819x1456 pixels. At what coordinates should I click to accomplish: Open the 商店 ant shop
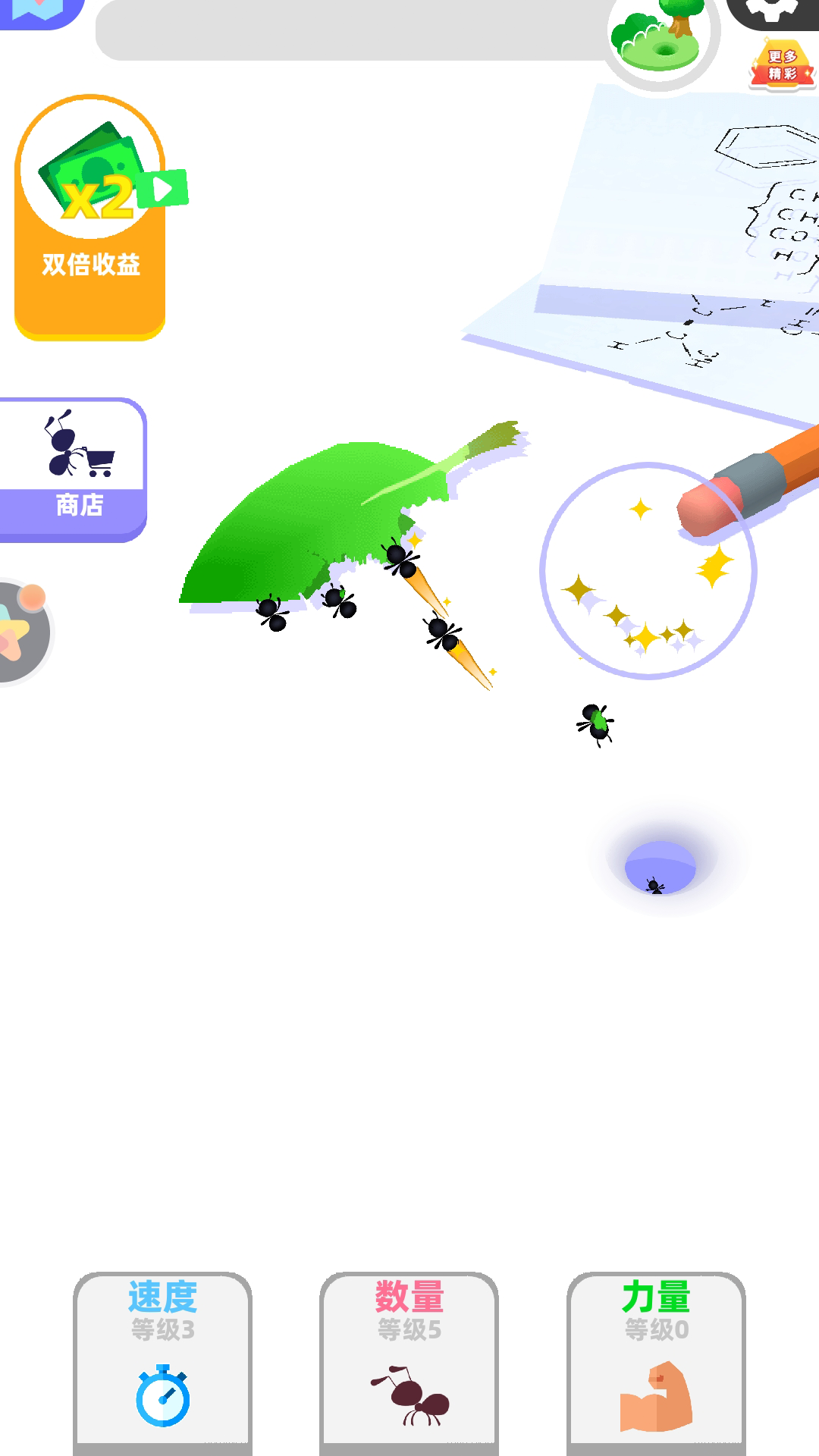(x=74, y=470)
